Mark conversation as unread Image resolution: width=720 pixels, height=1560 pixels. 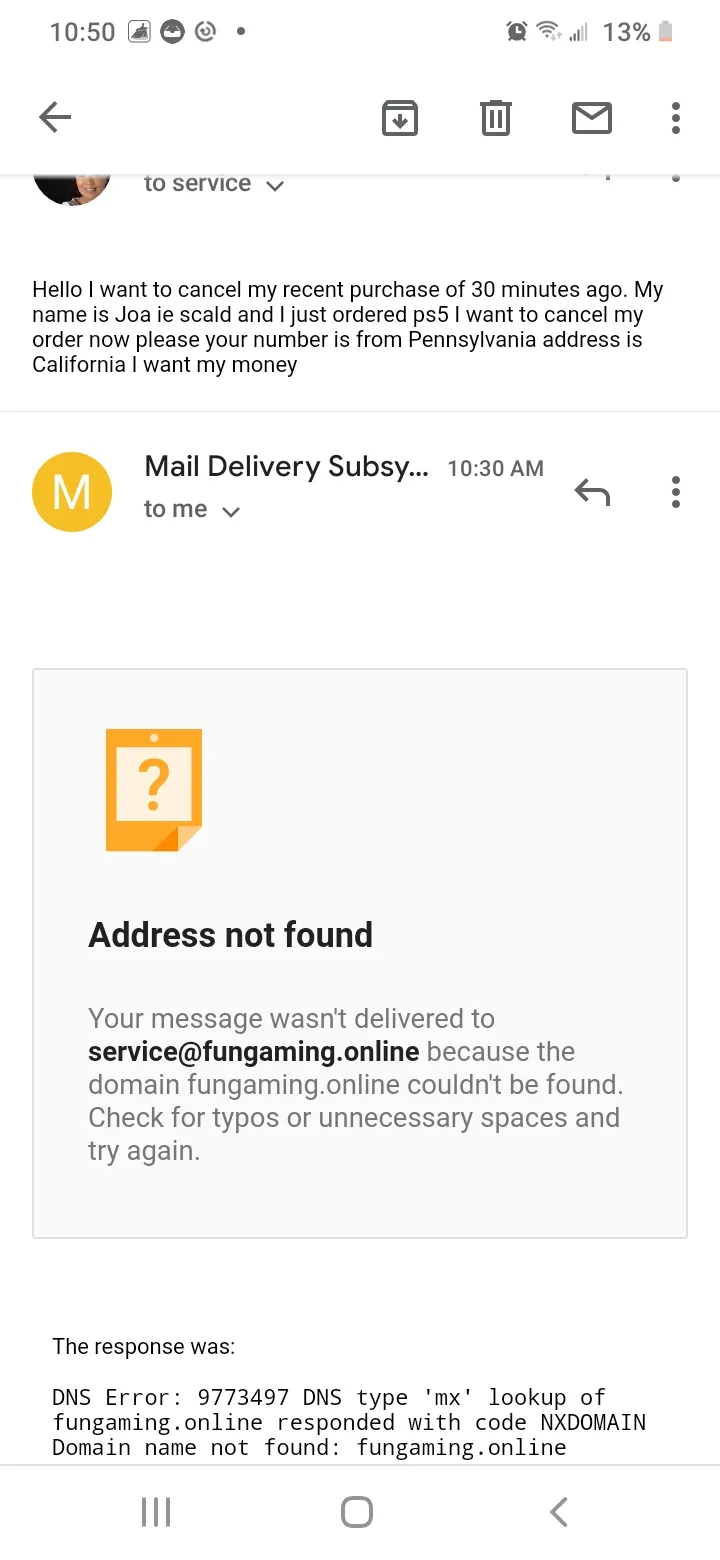click(x=592, y=118)
